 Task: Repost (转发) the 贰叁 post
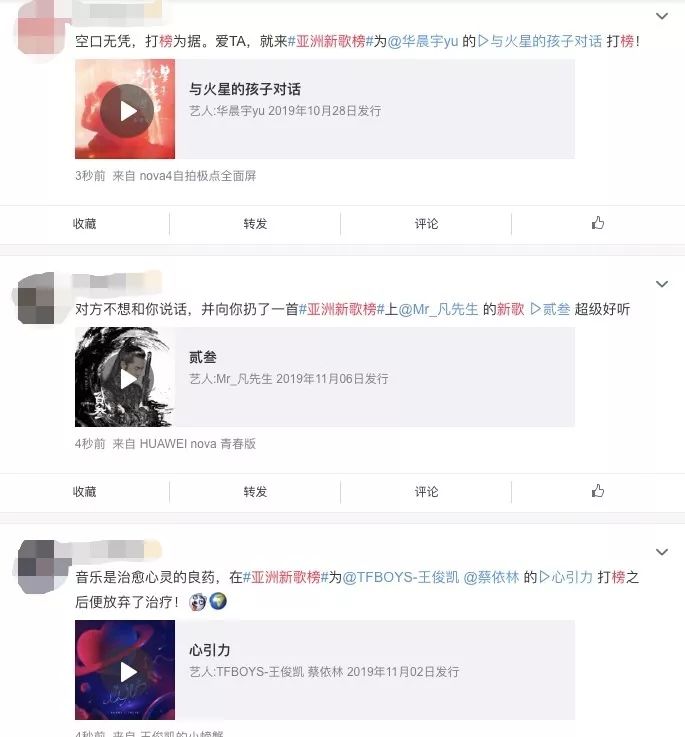(255, 492)
